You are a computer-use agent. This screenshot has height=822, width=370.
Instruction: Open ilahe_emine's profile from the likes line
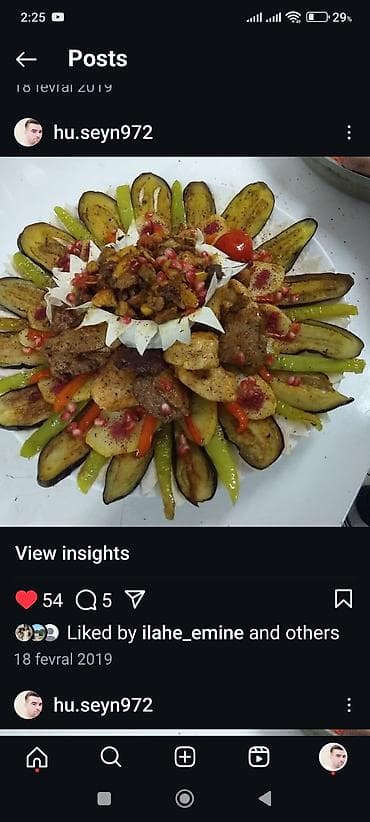(x=193, y=633)
